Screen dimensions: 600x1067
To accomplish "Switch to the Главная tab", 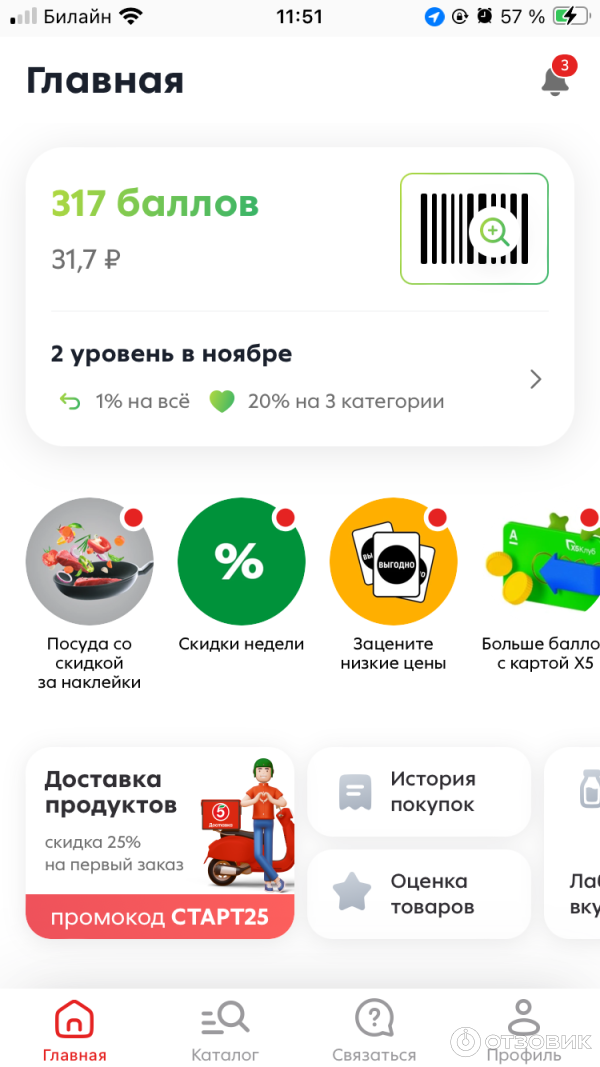I will click(x=75, y=1030).
